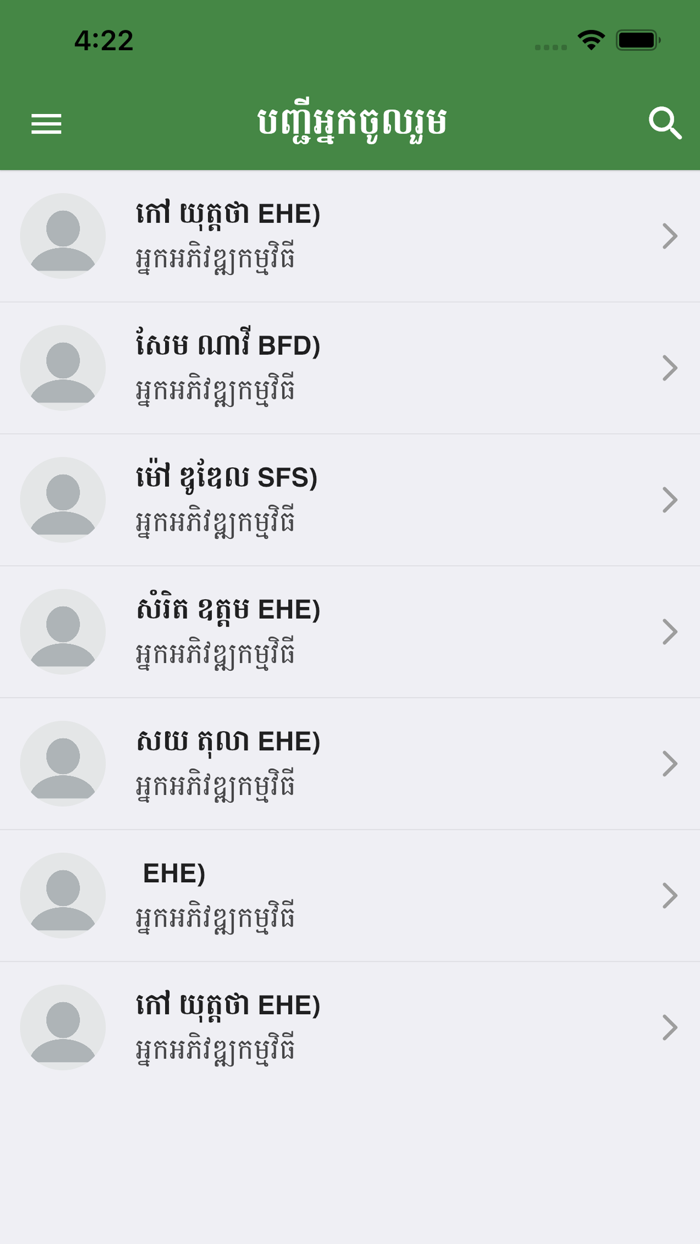Open the participant row សែម ណារី BFD)
Image resolution: width=700 pixels, height=1244 pixels.
pyautogui.click(x=350, y=368)
